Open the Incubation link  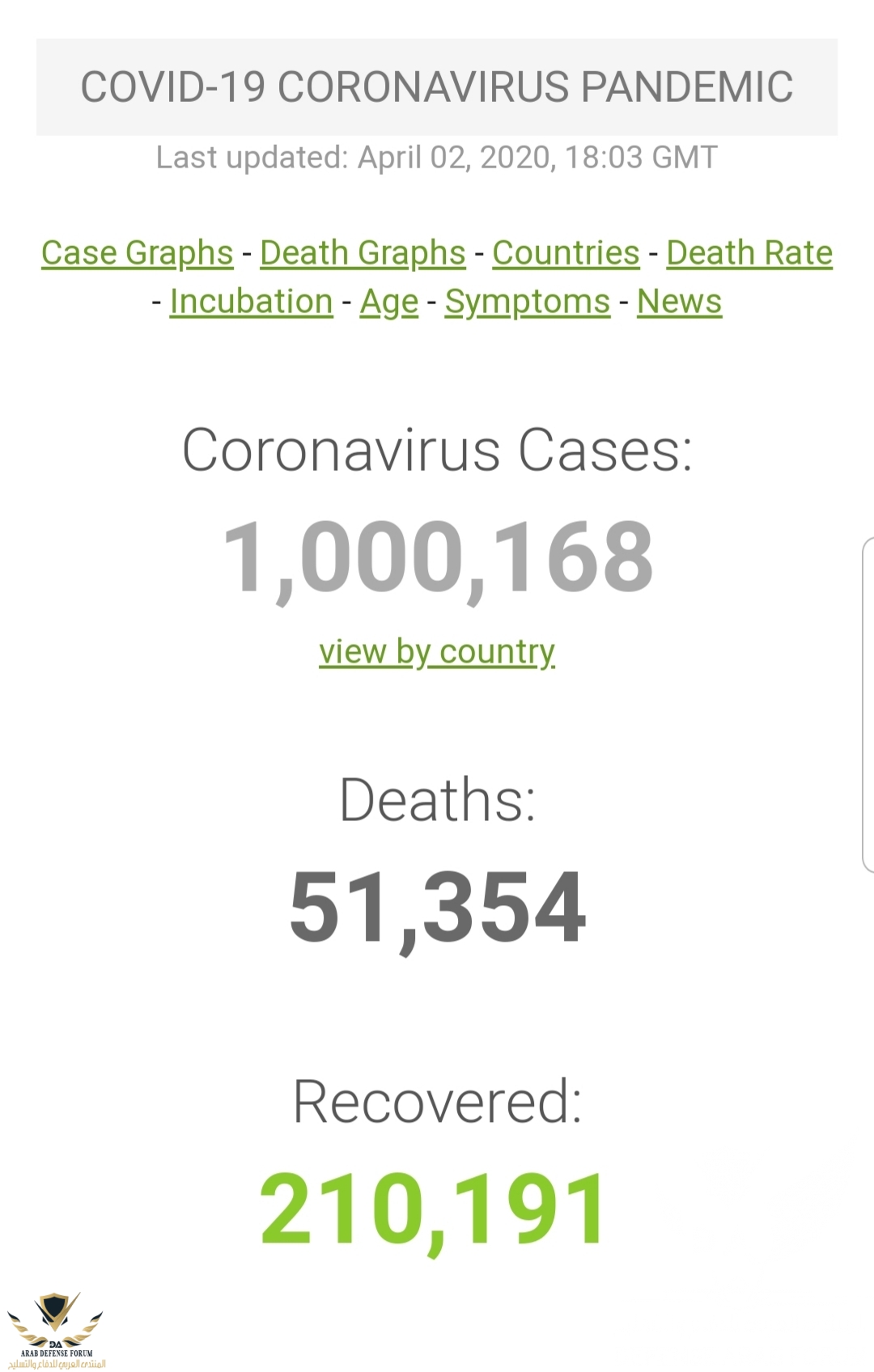pyautogui.click(x=251, y=302)
